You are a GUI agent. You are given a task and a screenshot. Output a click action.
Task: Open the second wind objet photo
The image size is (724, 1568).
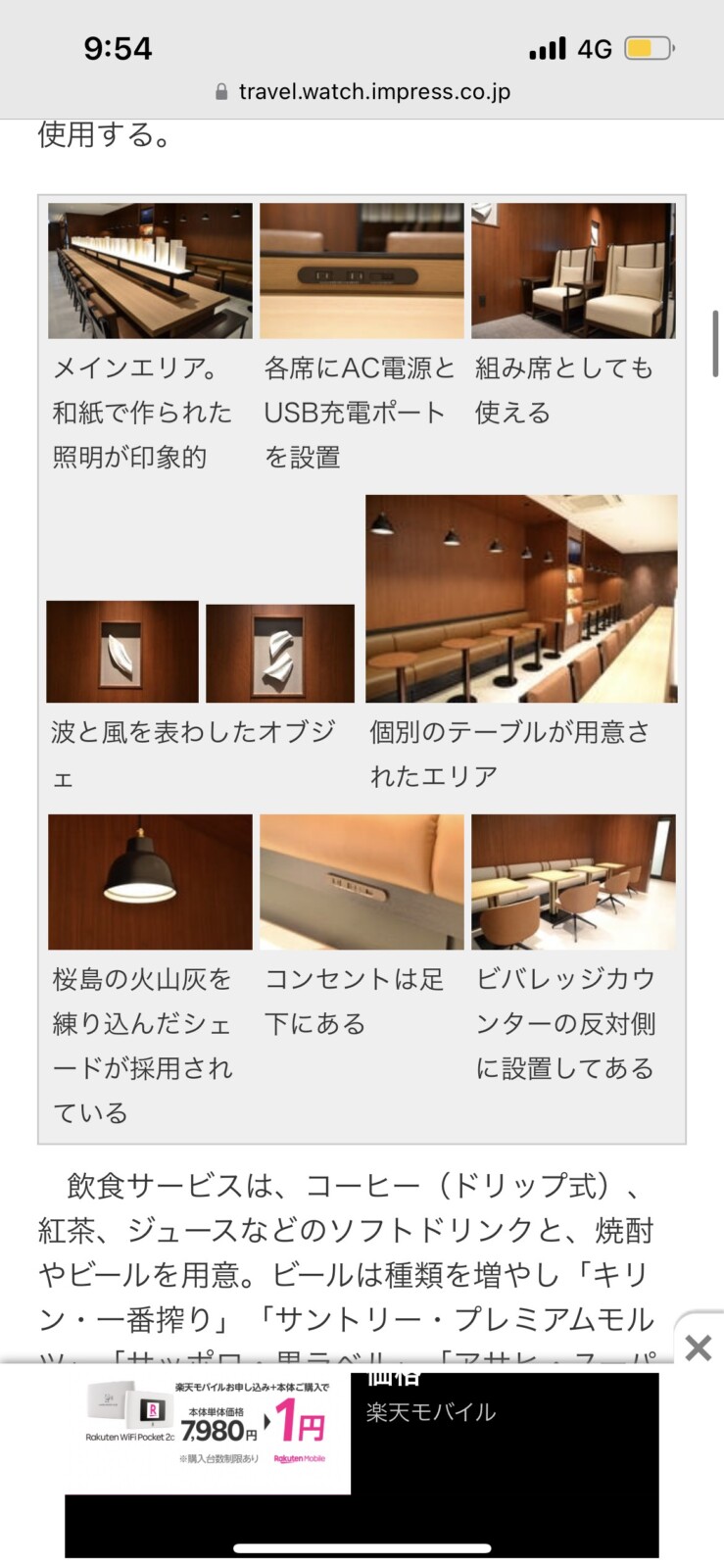280,653
